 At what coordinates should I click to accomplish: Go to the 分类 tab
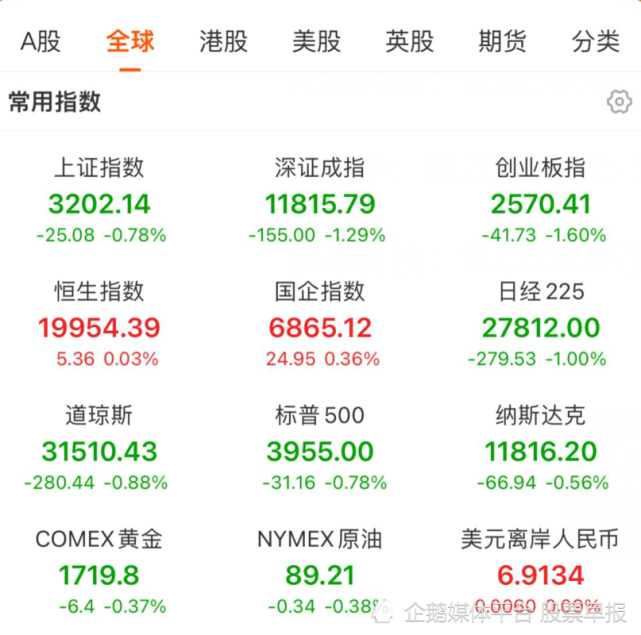click(x=596, y=41)
